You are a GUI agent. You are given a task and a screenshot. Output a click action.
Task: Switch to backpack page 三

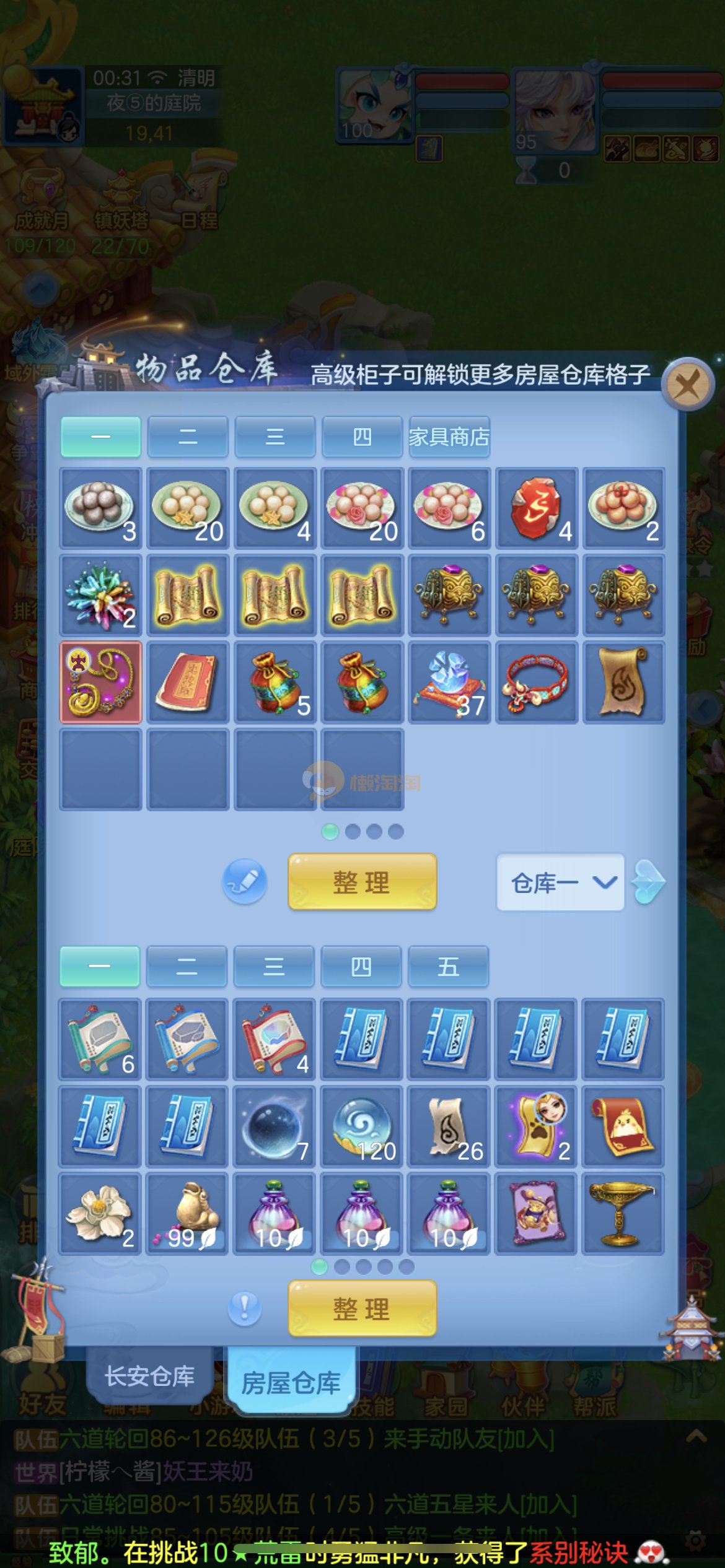274,967
